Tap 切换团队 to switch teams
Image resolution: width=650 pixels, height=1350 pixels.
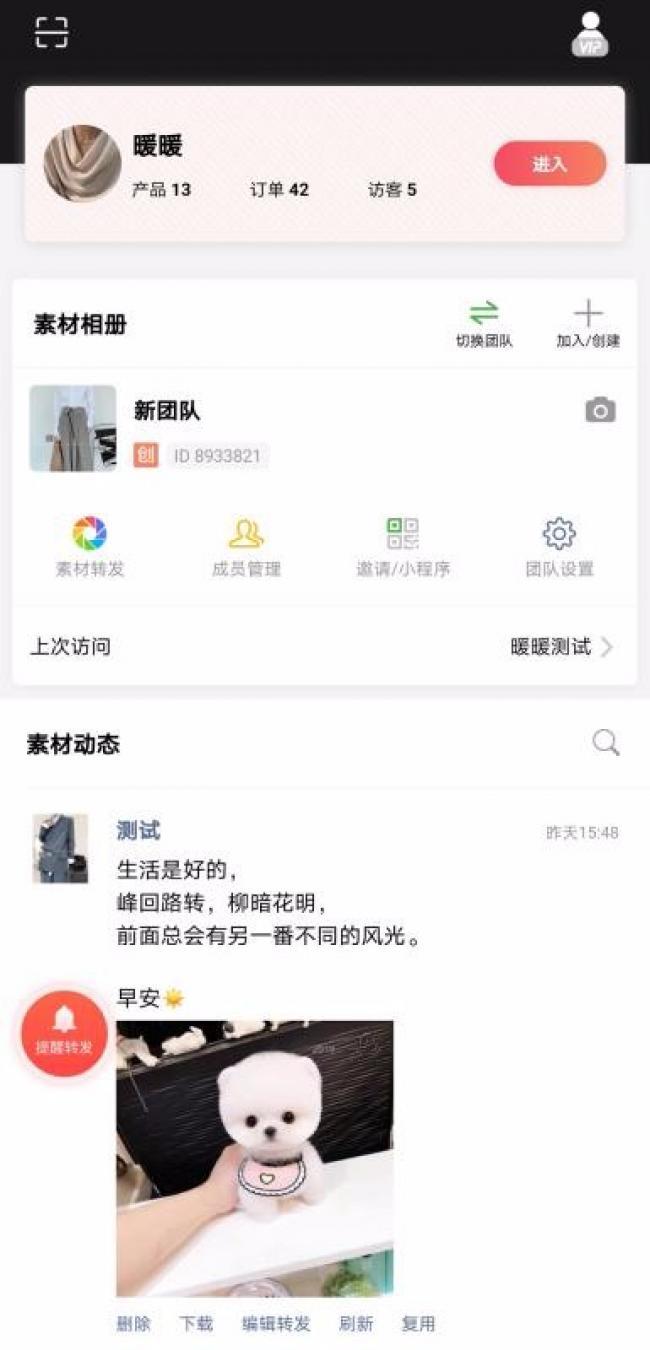pos(484,324)
